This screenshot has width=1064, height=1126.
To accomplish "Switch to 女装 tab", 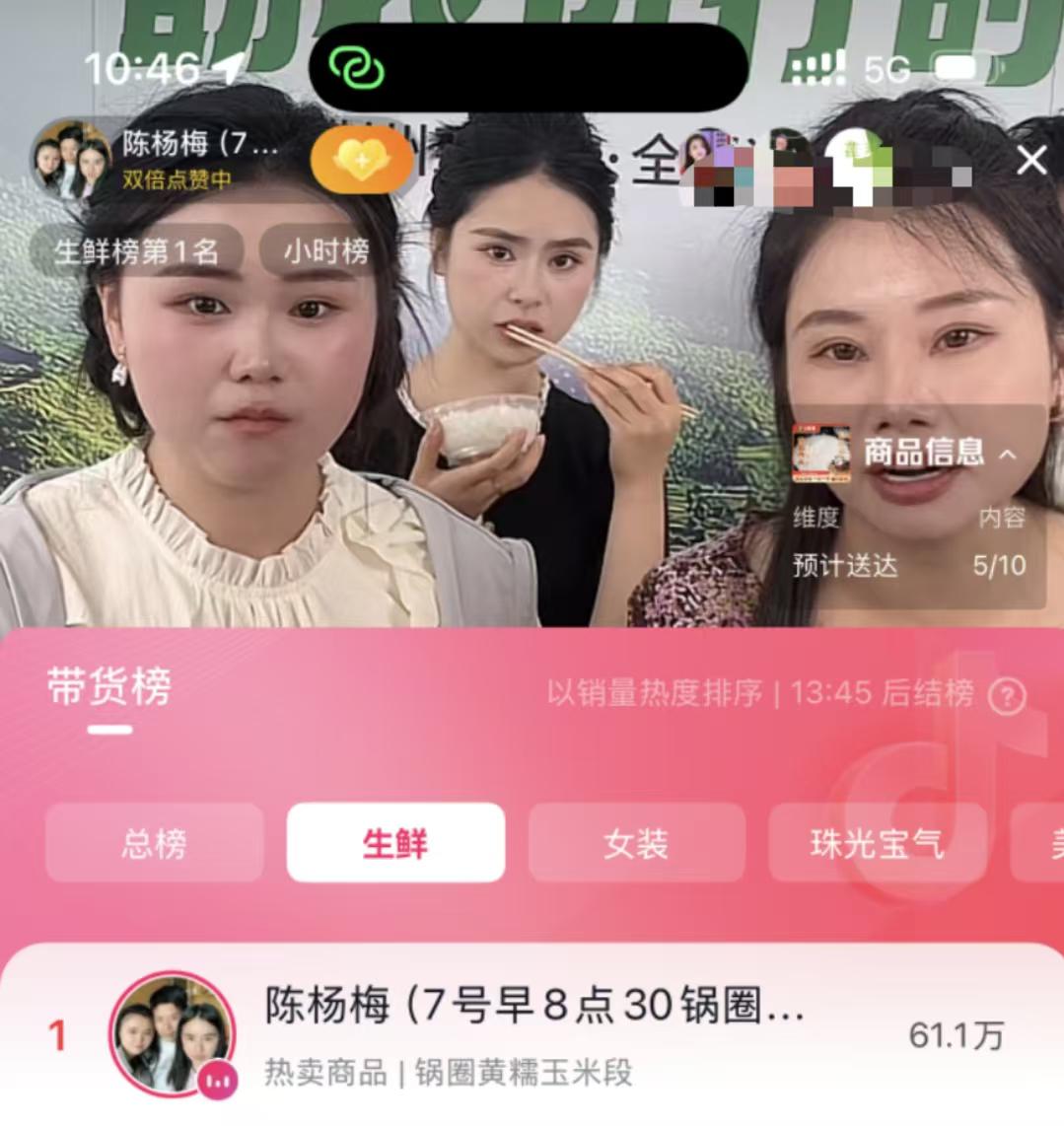I will pos(636,844).
